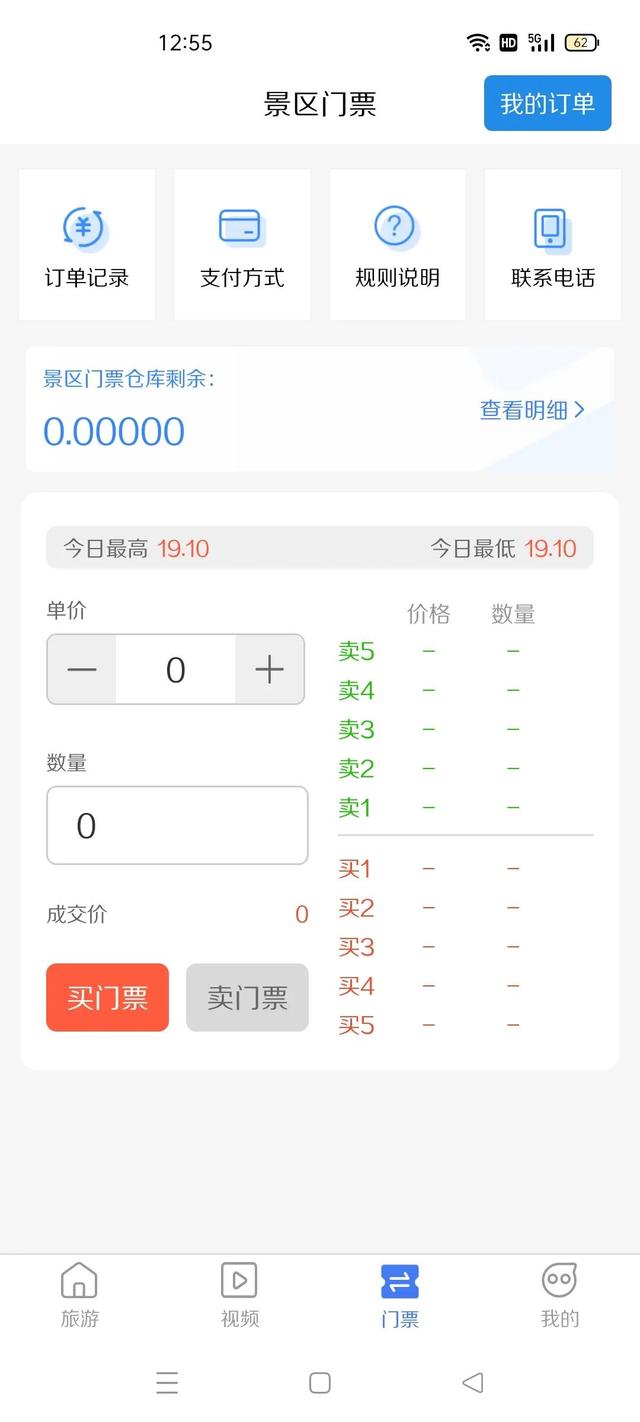This screenshot has width=640, height=1422.
Task: Go back with system back button
Action: [473, 1383]
